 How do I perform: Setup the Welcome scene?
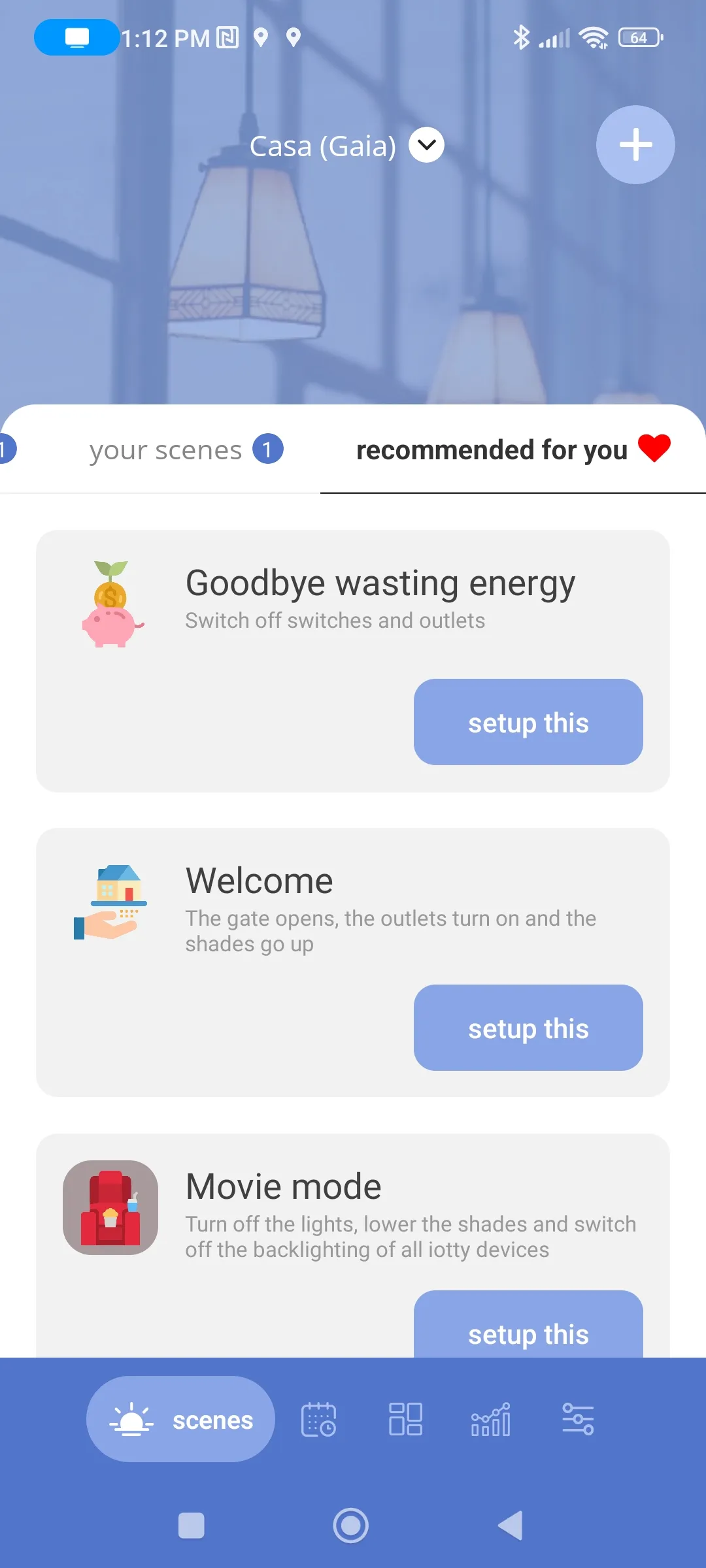point(528,1028)
